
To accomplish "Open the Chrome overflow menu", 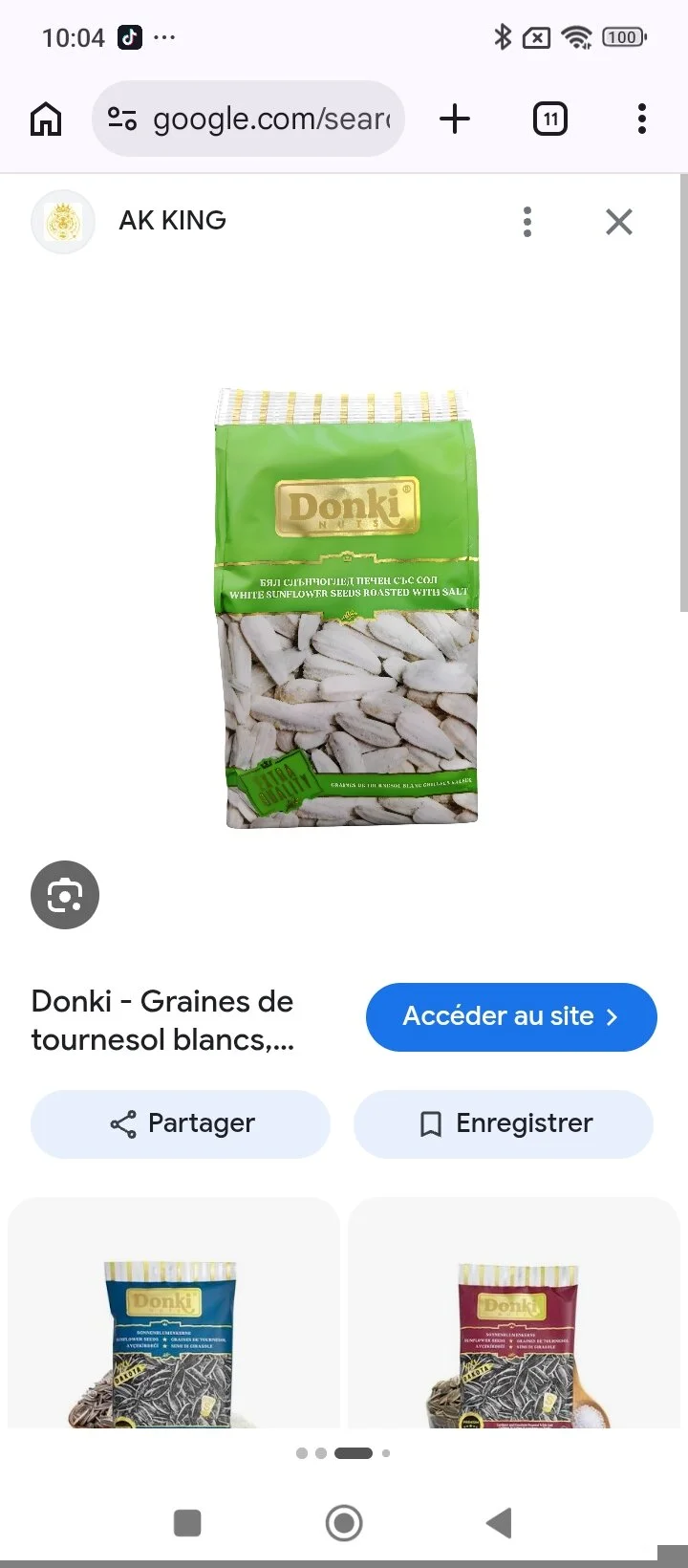I will click(642, 120).
